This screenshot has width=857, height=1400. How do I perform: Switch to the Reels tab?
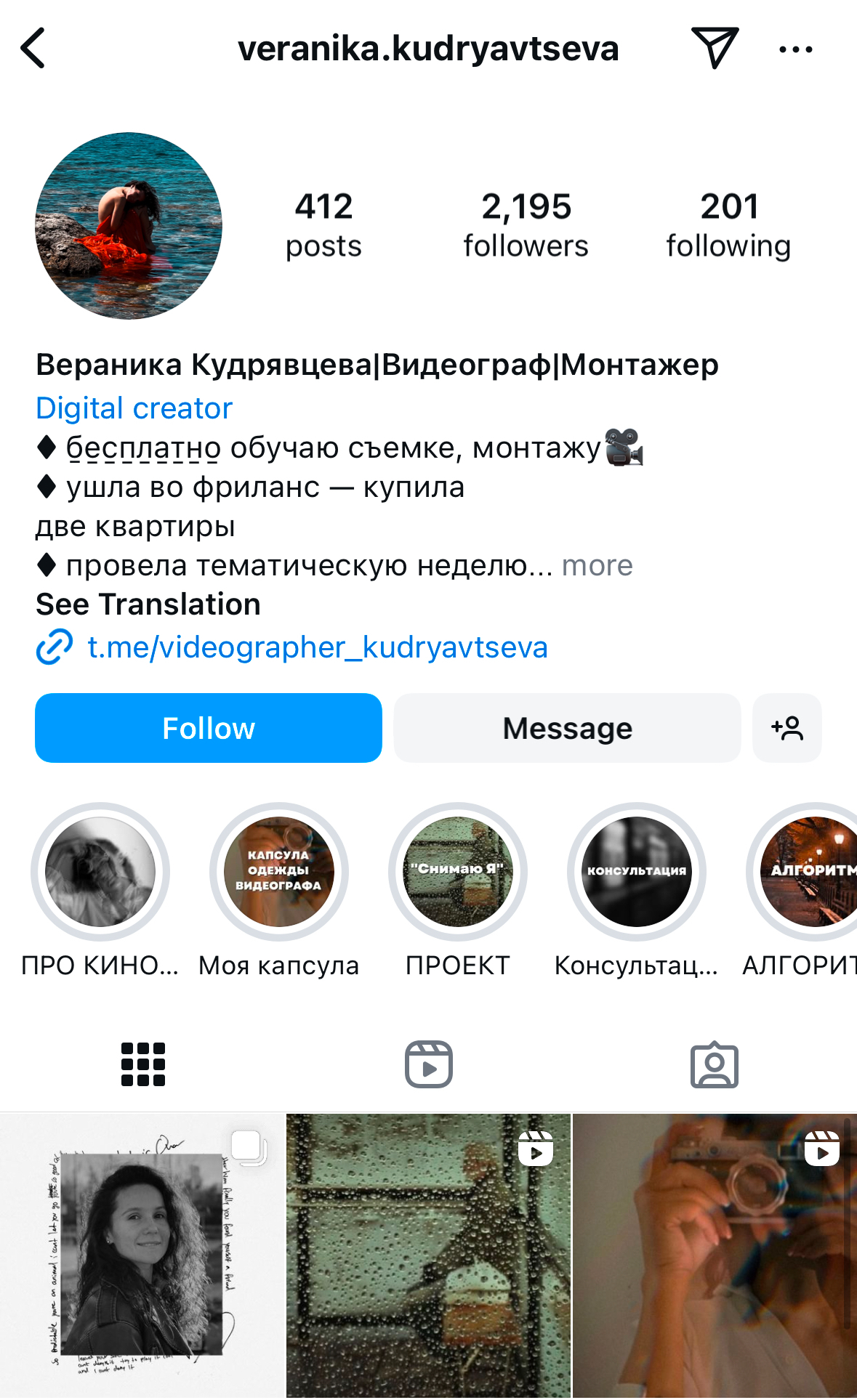pyautogui.click(x=429, y=1064)
